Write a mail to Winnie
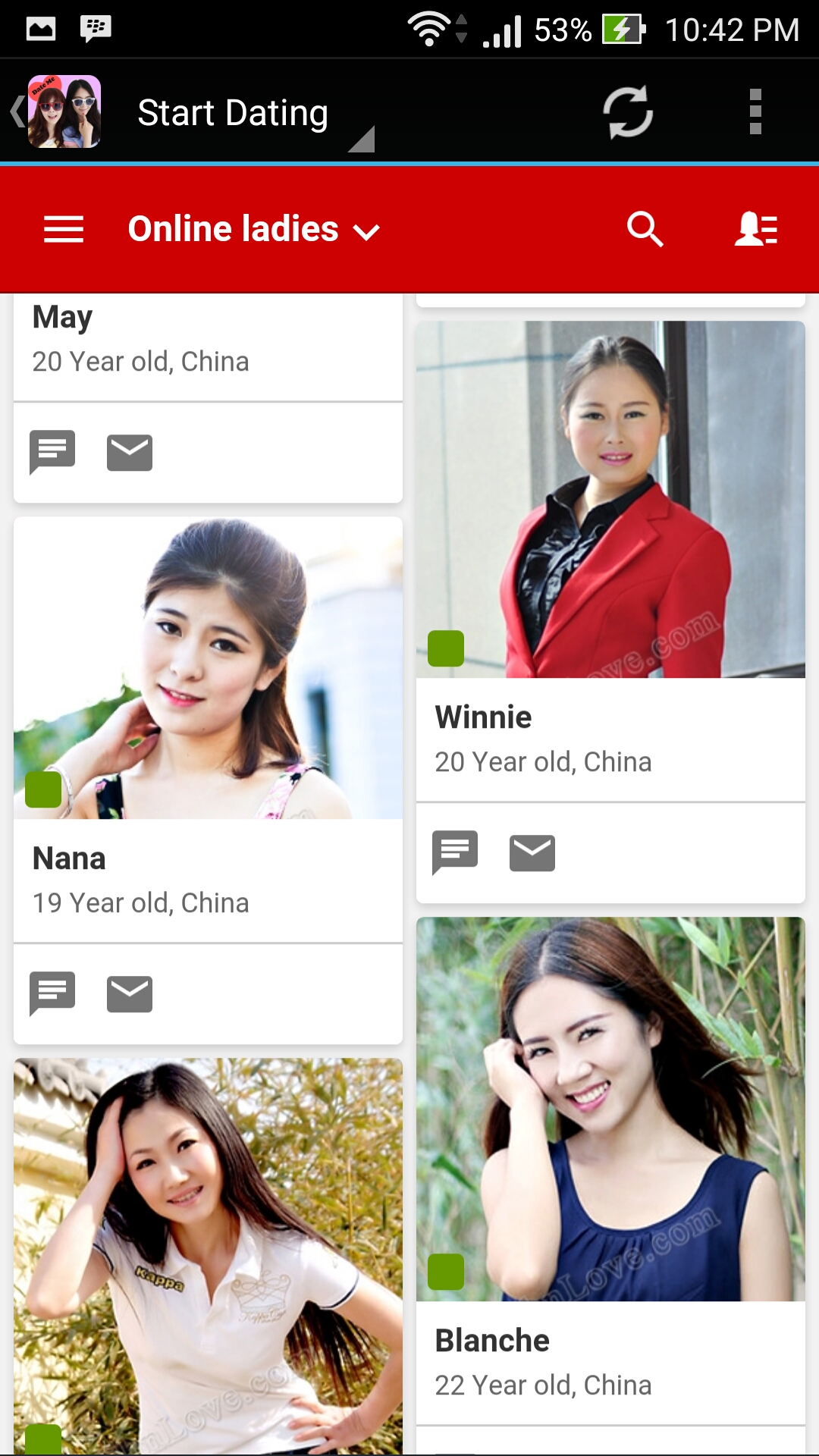The width and height of the screenshot is (819, 1456). (x=532, y=853)
